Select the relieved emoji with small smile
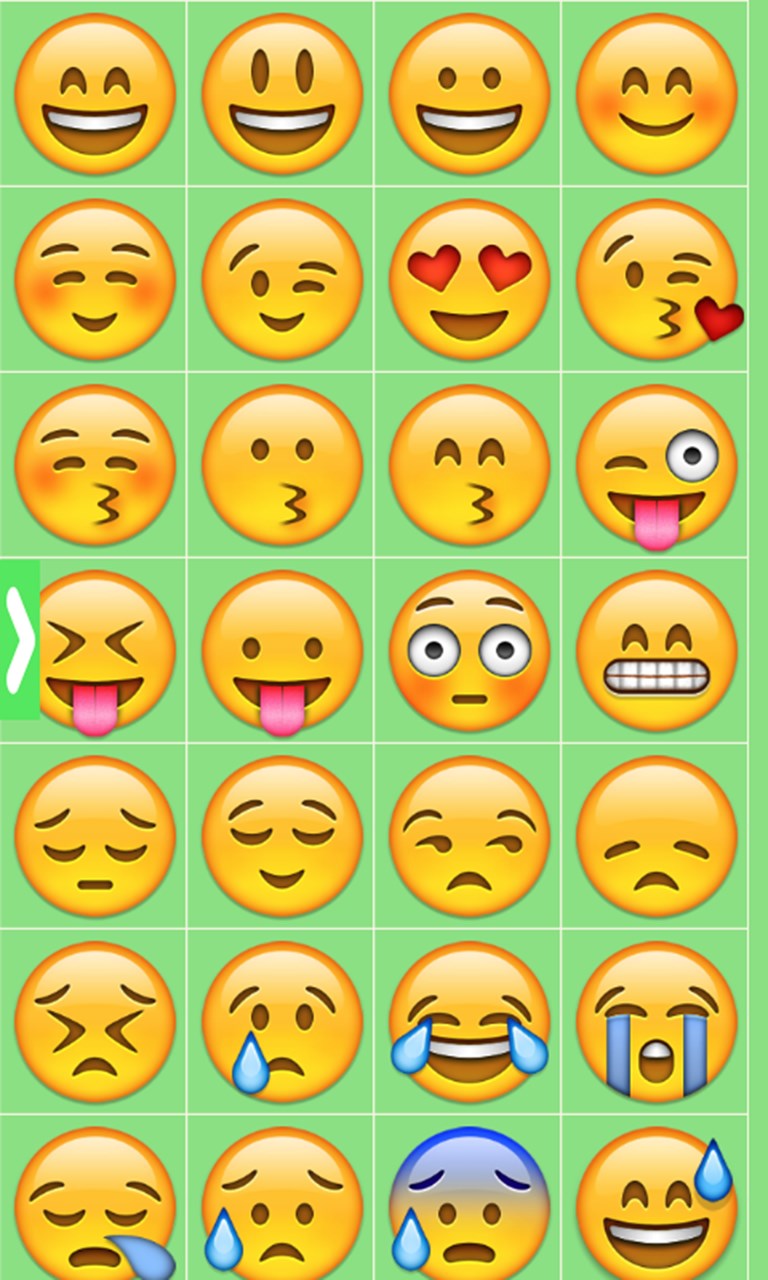 click(282, 836)
